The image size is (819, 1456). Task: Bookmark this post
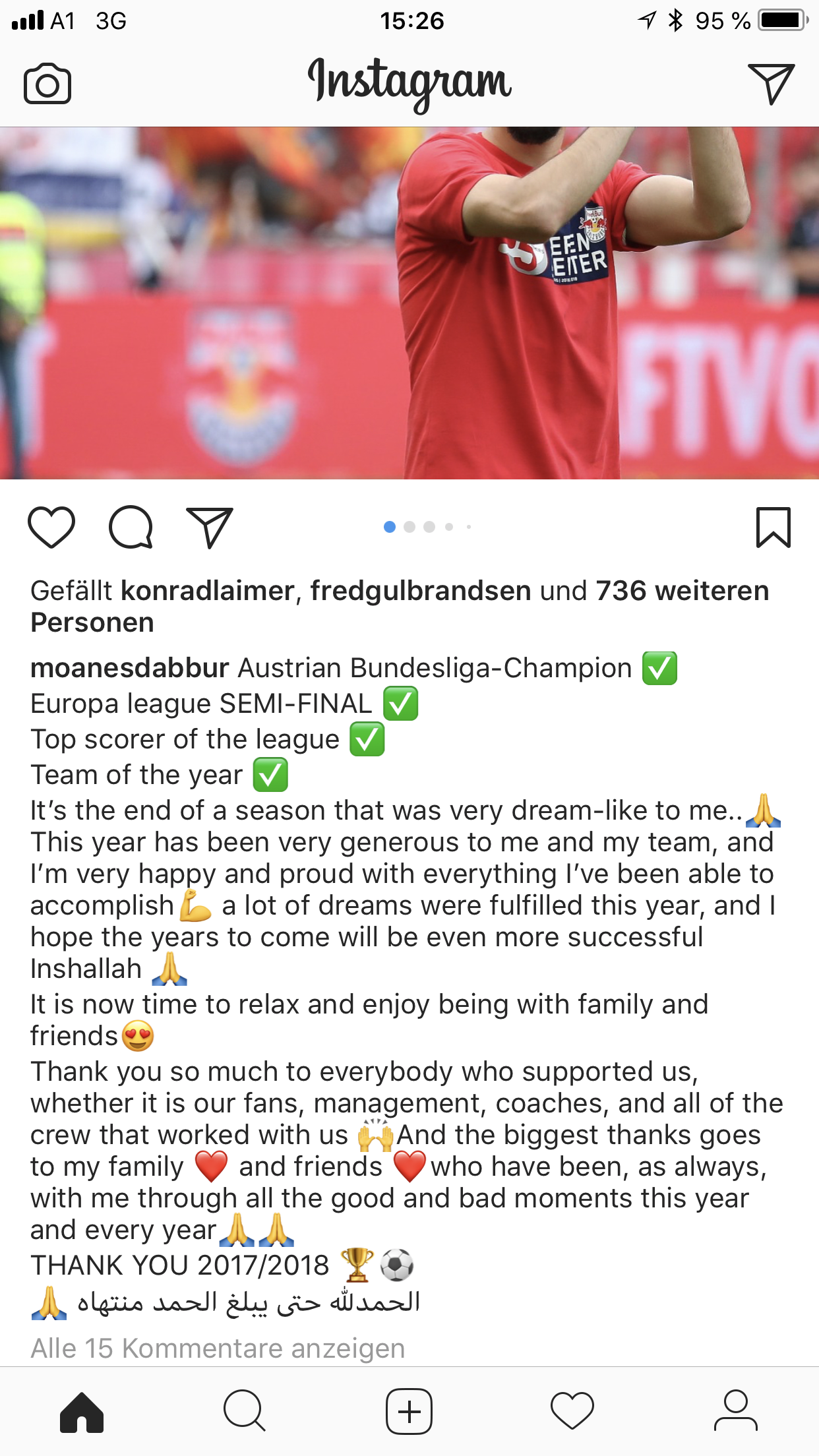773,528
